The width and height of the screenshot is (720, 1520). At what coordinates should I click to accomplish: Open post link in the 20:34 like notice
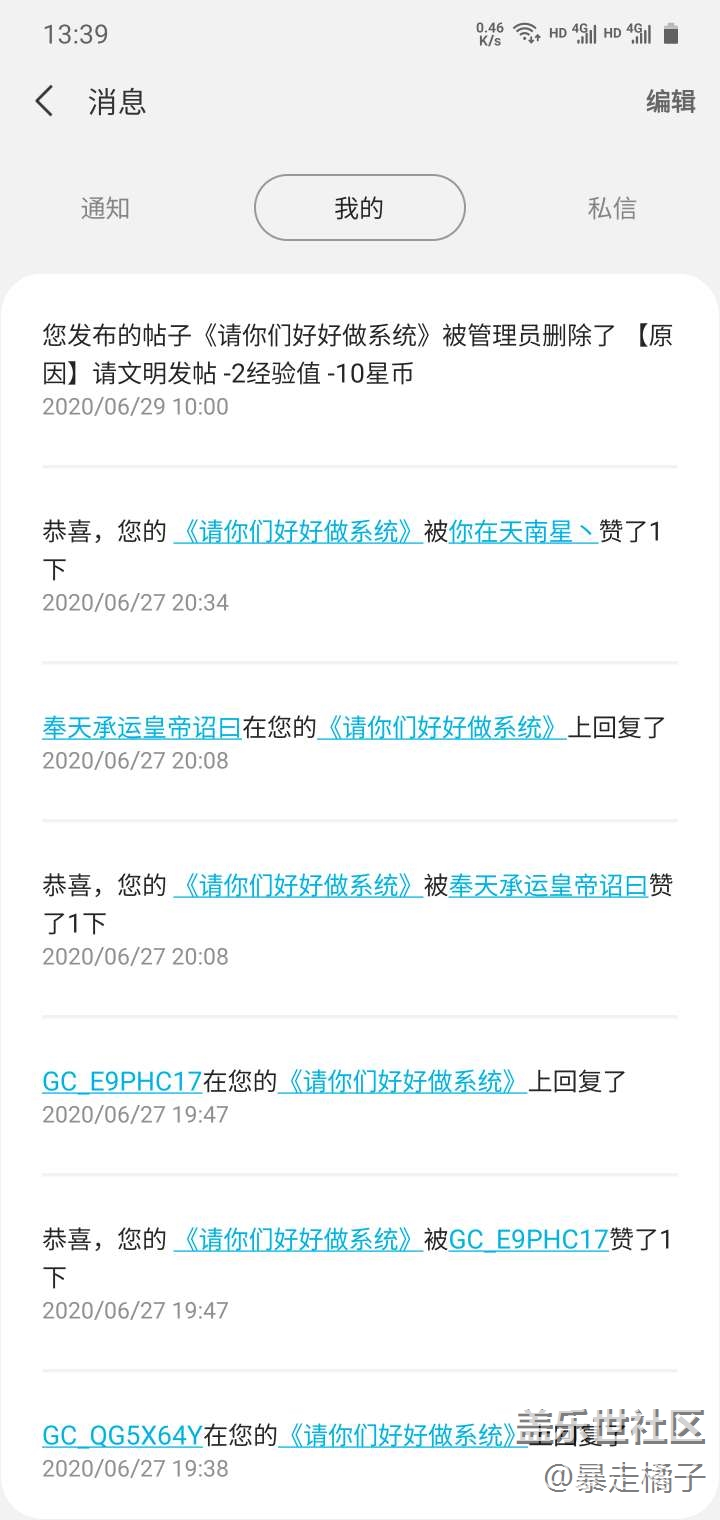tap(297, 531)
